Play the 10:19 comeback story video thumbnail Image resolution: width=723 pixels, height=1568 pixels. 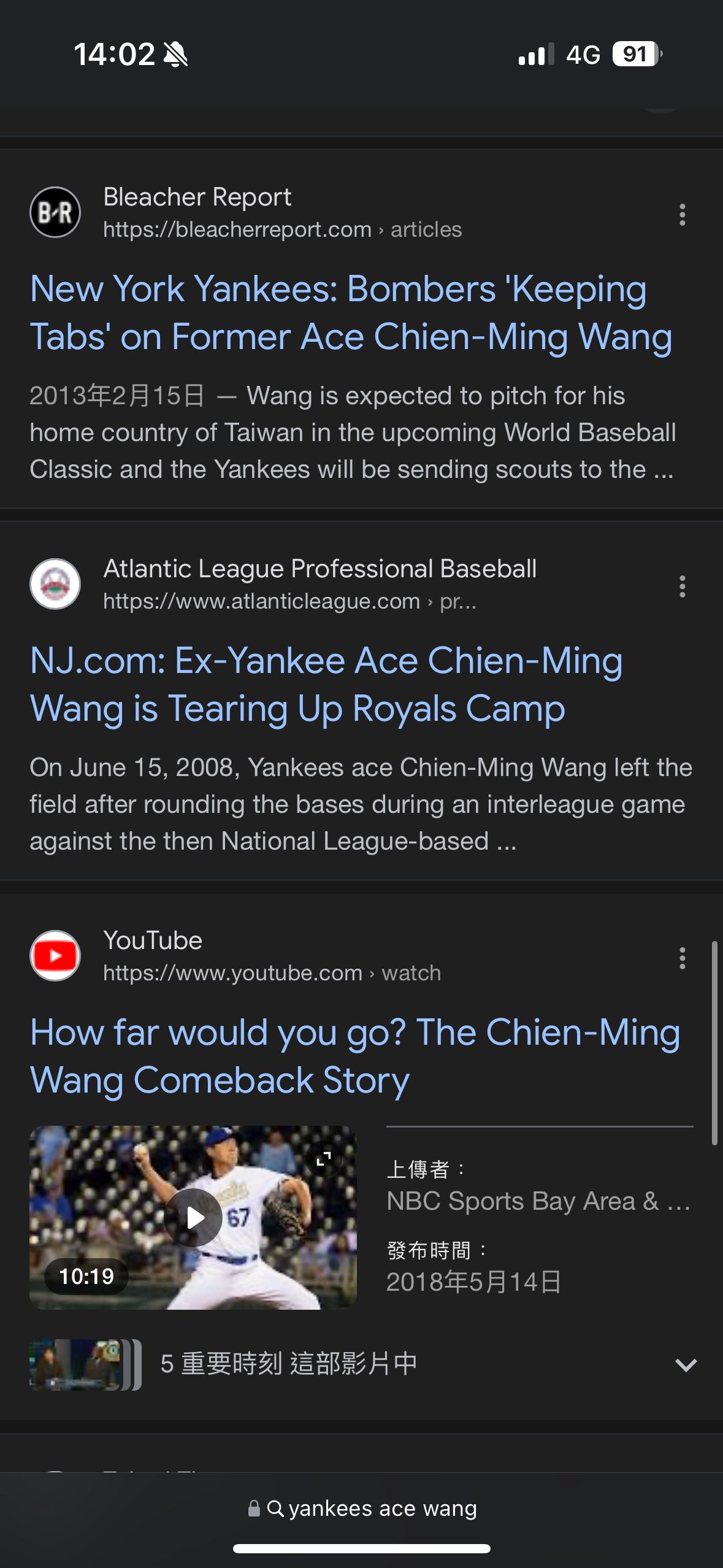click(x=193, y=1218)
